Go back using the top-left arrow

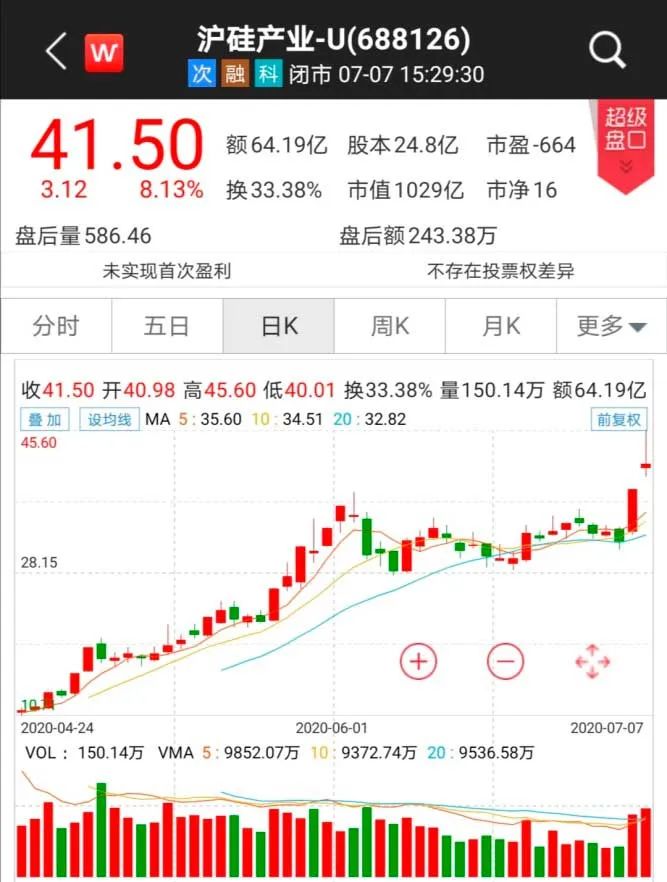[x=55, y=50]
